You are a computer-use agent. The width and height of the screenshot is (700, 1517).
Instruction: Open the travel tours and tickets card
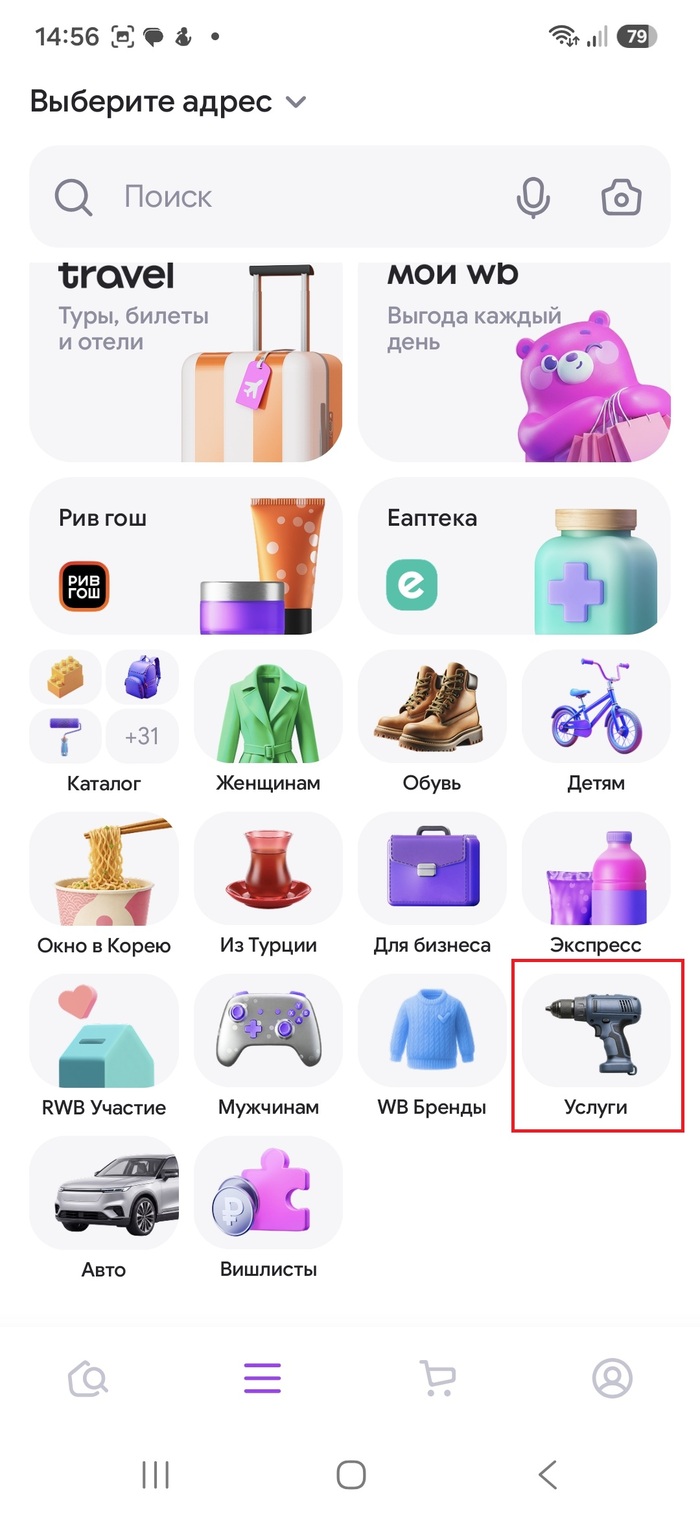coord(186,362)
